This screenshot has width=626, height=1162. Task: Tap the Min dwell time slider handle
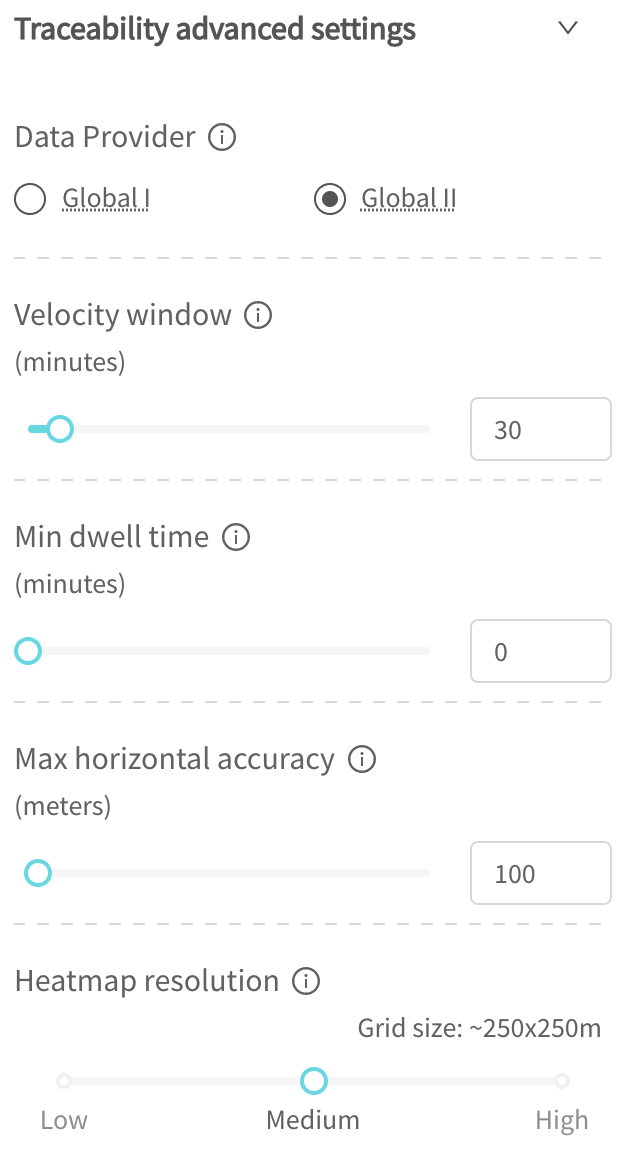pos(28,652)
